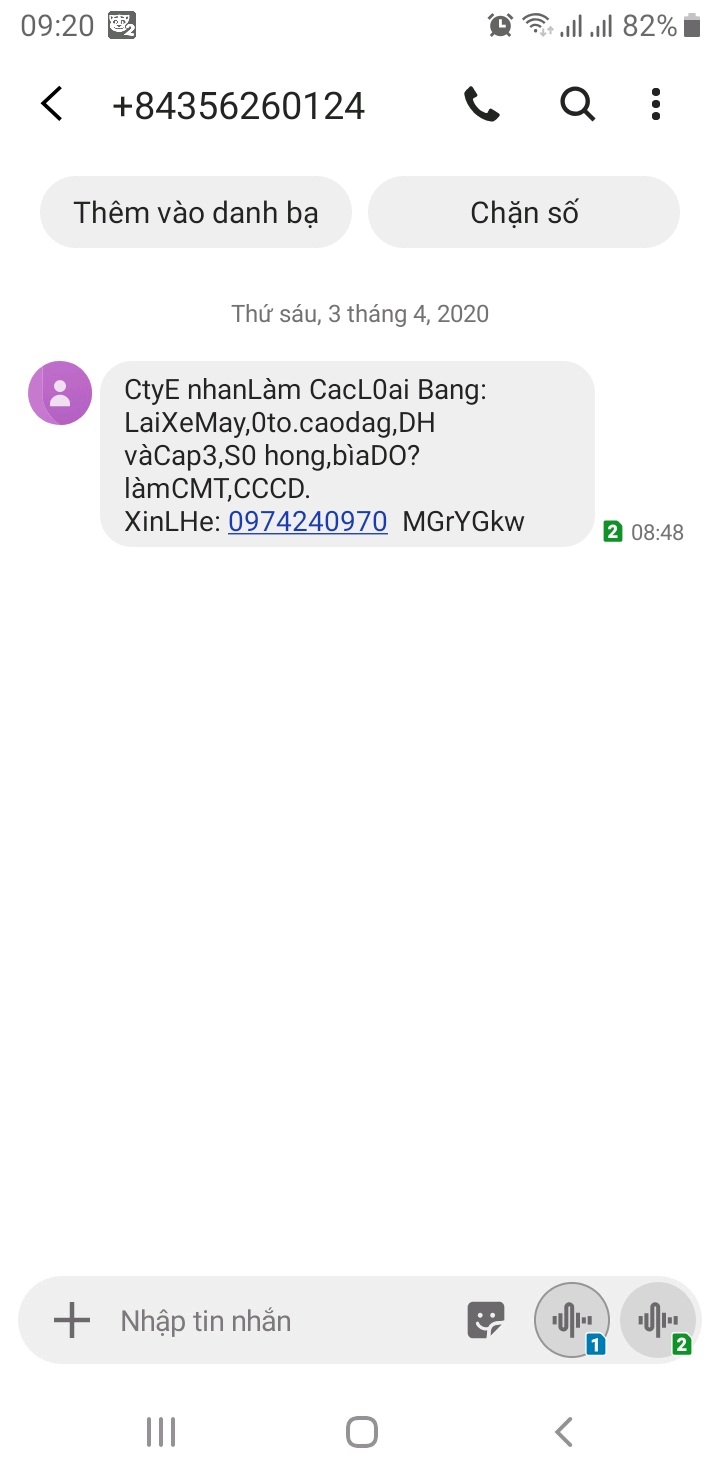Search within this conversation
The height and width of the screenshot is (1480, 720).
[x=577, y=104]
